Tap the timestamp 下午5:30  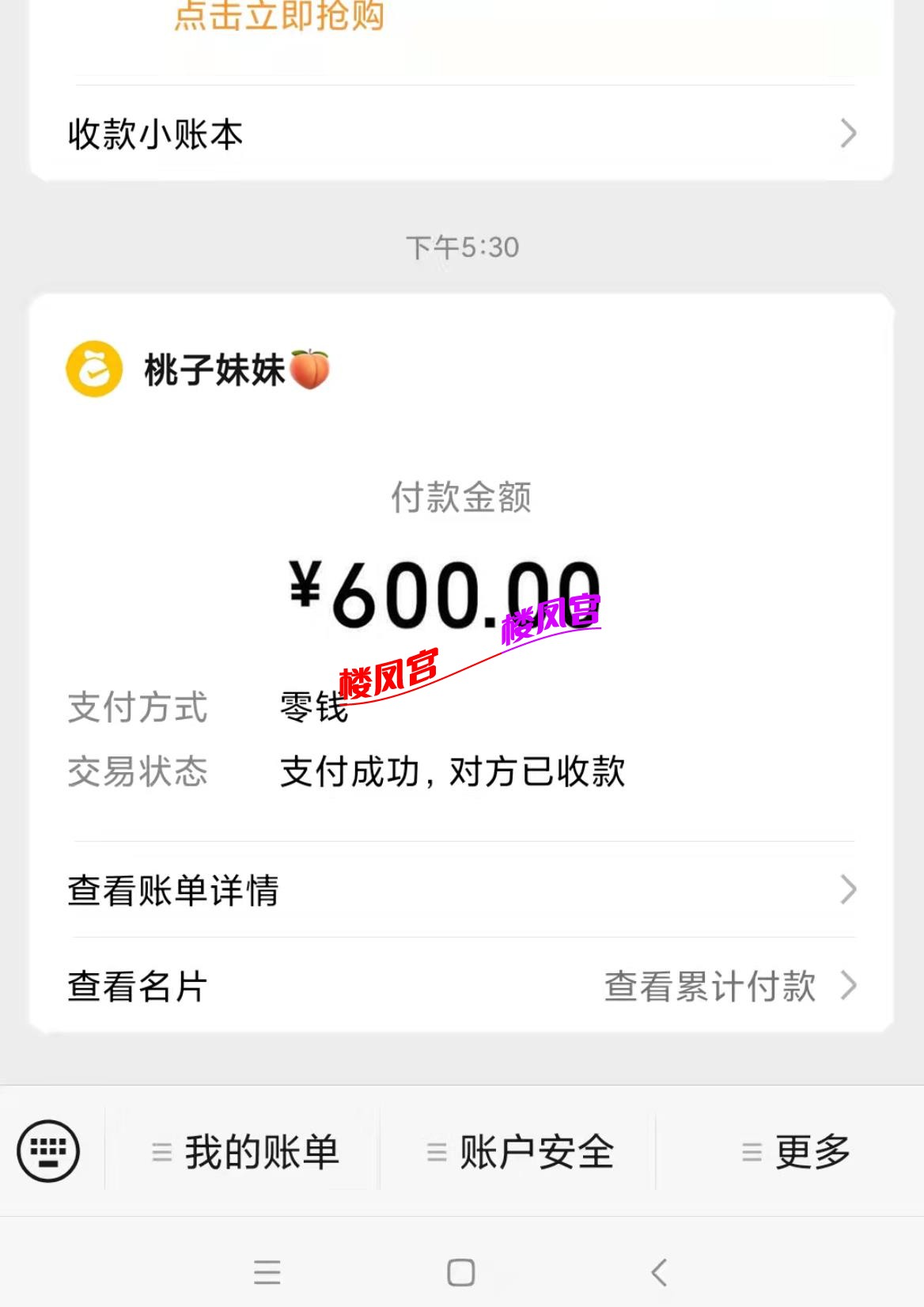pyautogui.click(x=462, y=247)
